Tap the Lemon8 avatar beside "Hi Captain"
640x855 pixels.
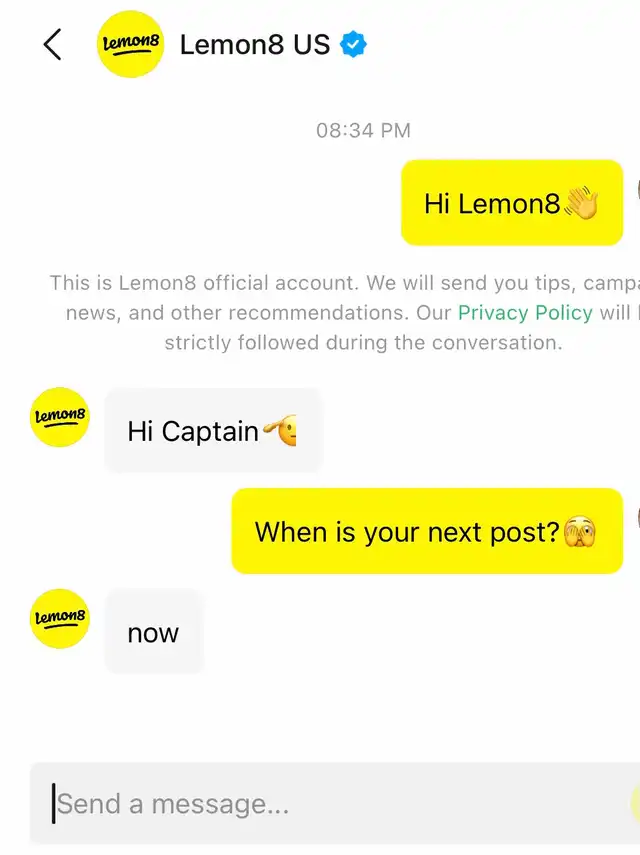(x=60, y=417)
